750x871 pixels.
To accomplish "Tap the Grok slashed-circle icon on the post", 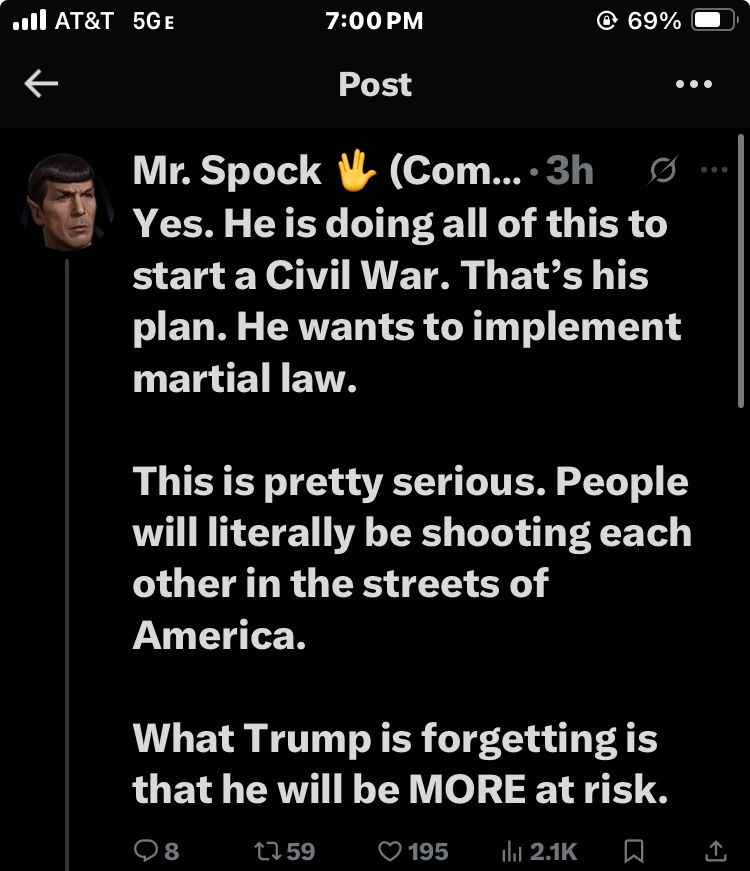I will (661, 172).
